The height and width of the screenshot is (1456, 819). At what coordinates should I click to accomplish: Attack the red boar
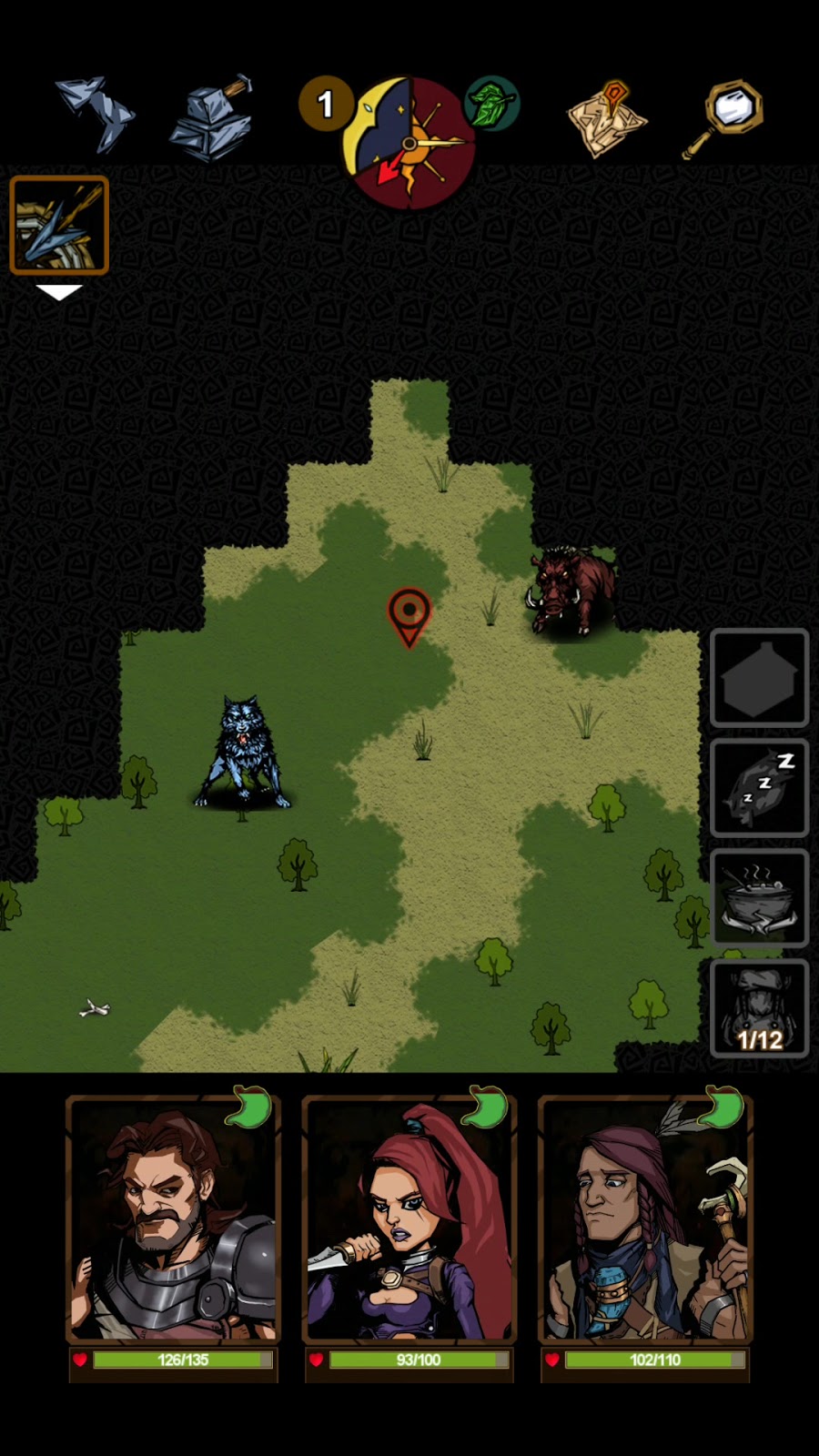coord(571,588)
